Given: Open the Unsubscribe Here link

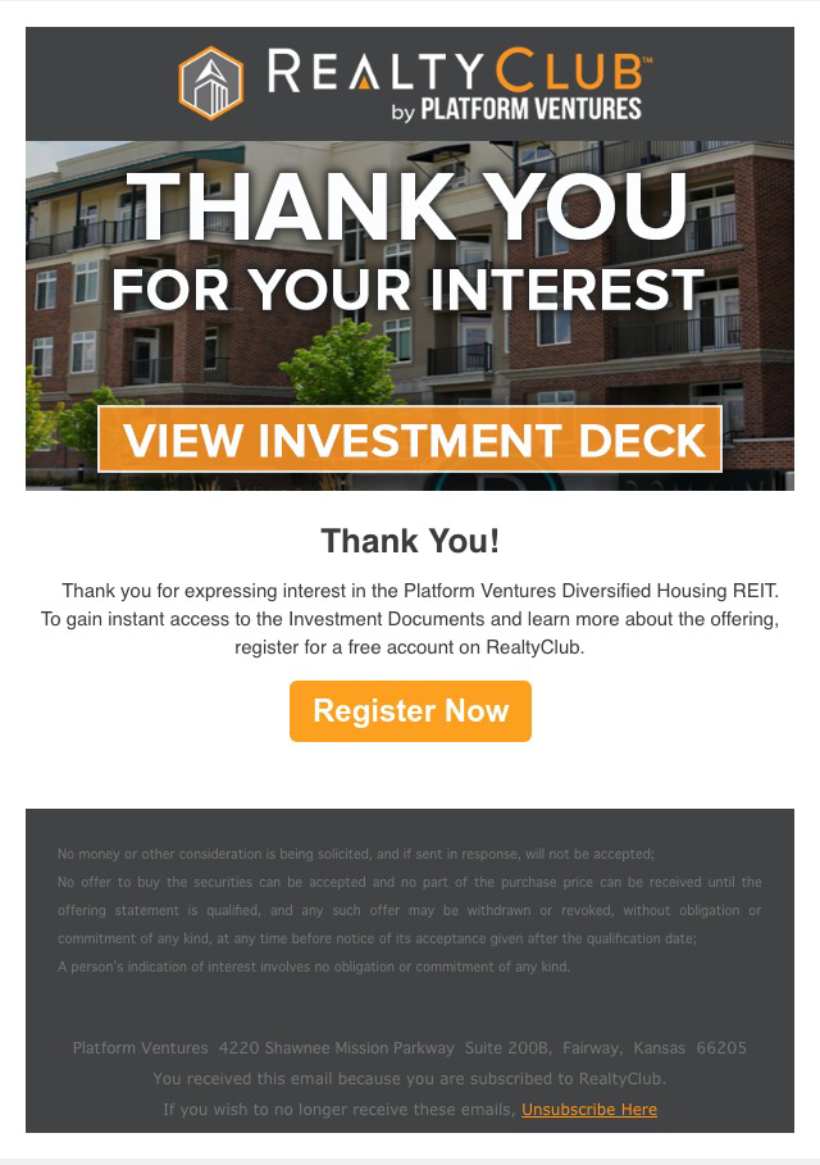Looking at the screenshot, I should [589, 1109].
